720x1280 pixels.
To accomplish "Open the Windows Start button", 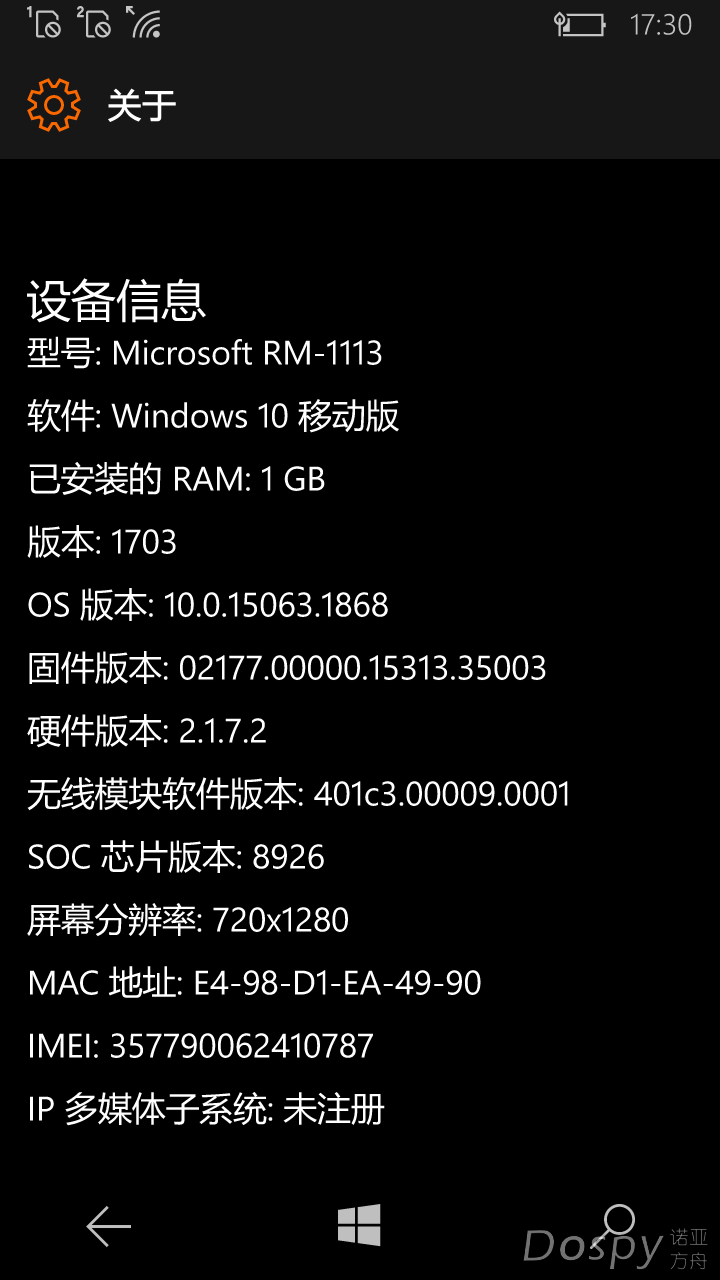I will pyautogui.click(x=359, y=1225).
